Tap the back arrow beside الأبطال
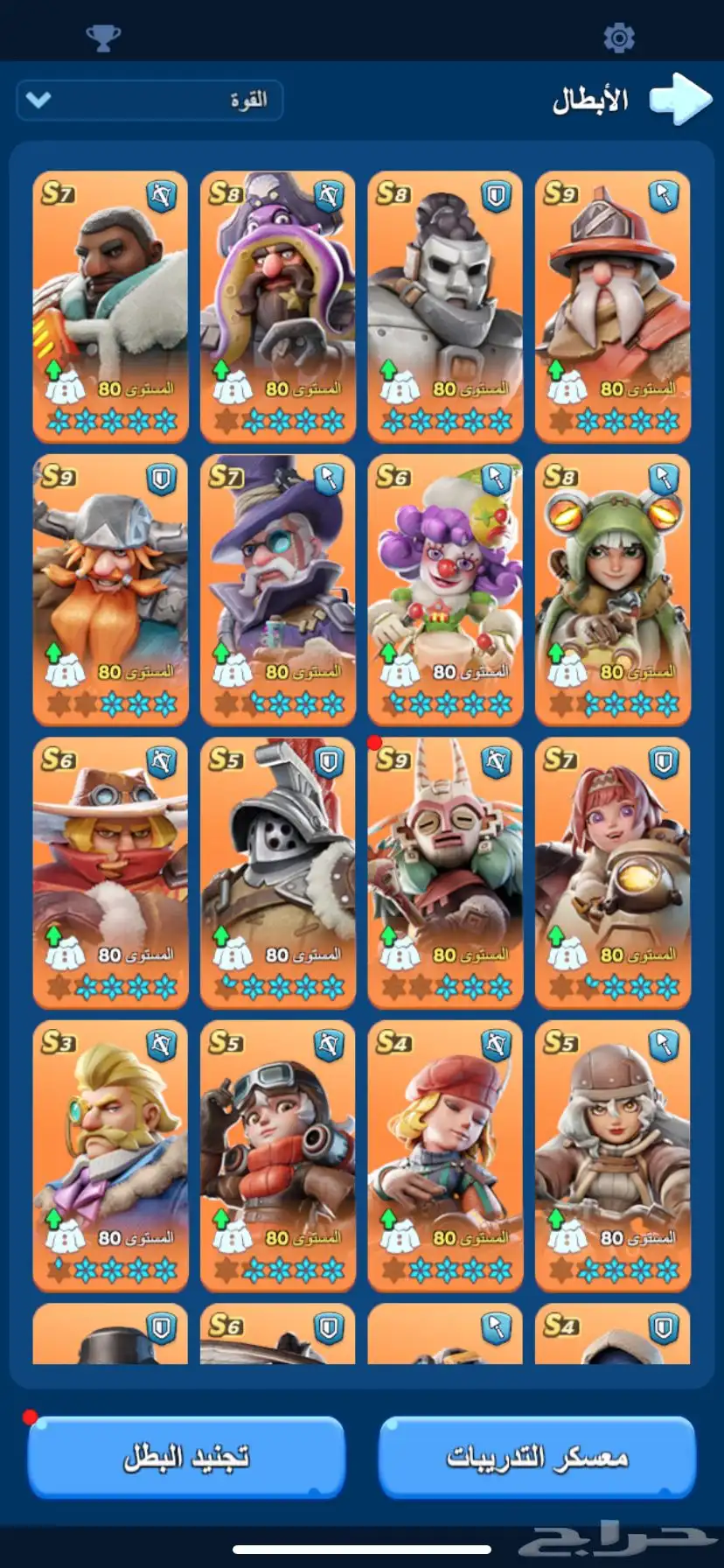The height and width of the screenshot is (1568, 724). click(x=680, y=99)
